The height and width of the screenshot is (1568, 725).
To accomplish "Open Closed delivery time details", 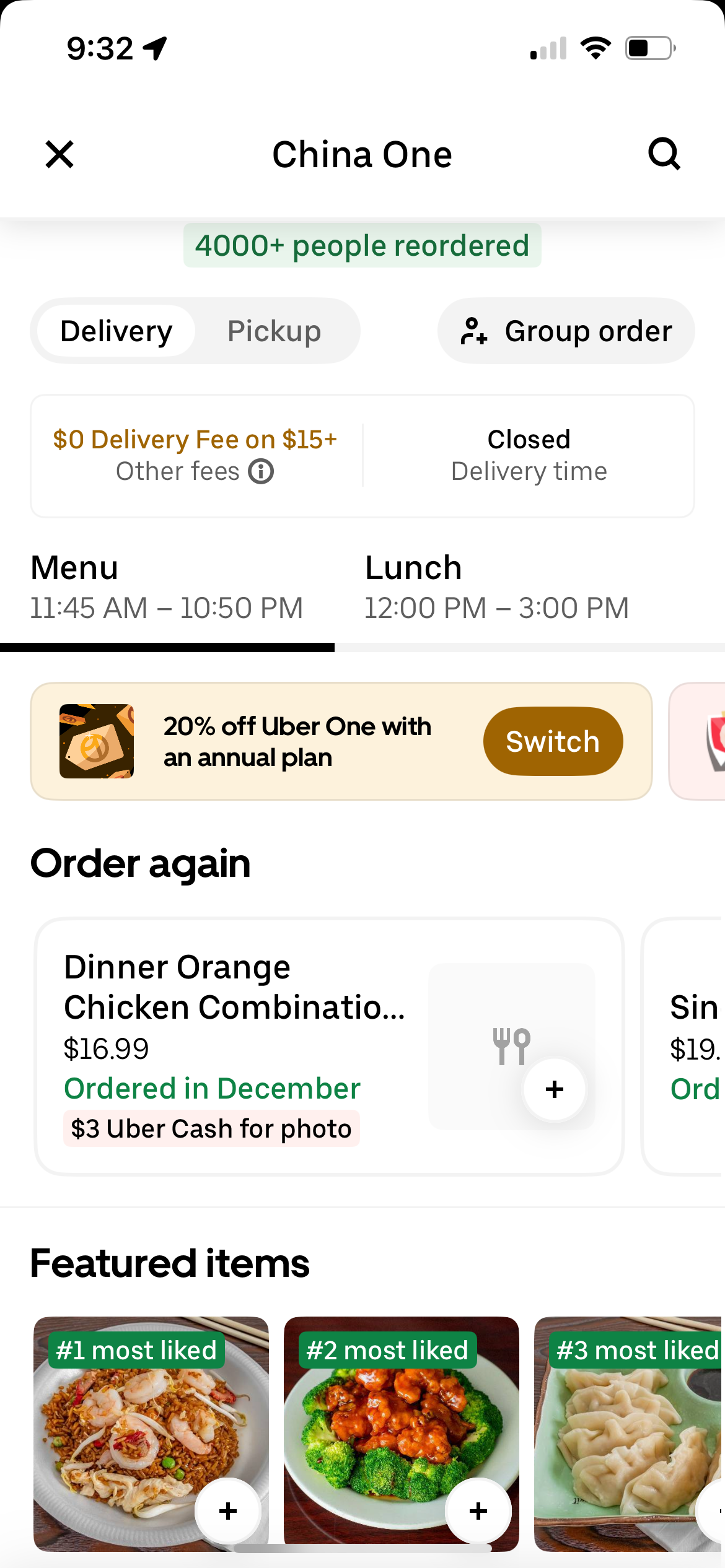I will coord(529,455).
